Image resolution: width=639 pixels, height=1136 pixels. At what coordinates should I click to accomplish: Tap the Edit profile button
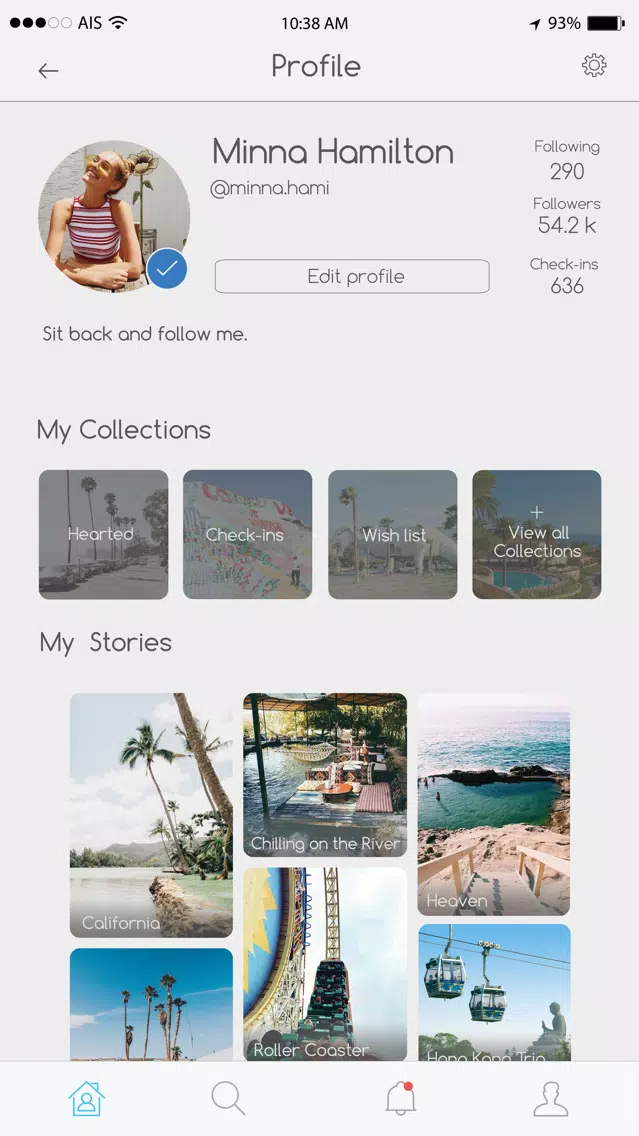click(x=352, y=277)
